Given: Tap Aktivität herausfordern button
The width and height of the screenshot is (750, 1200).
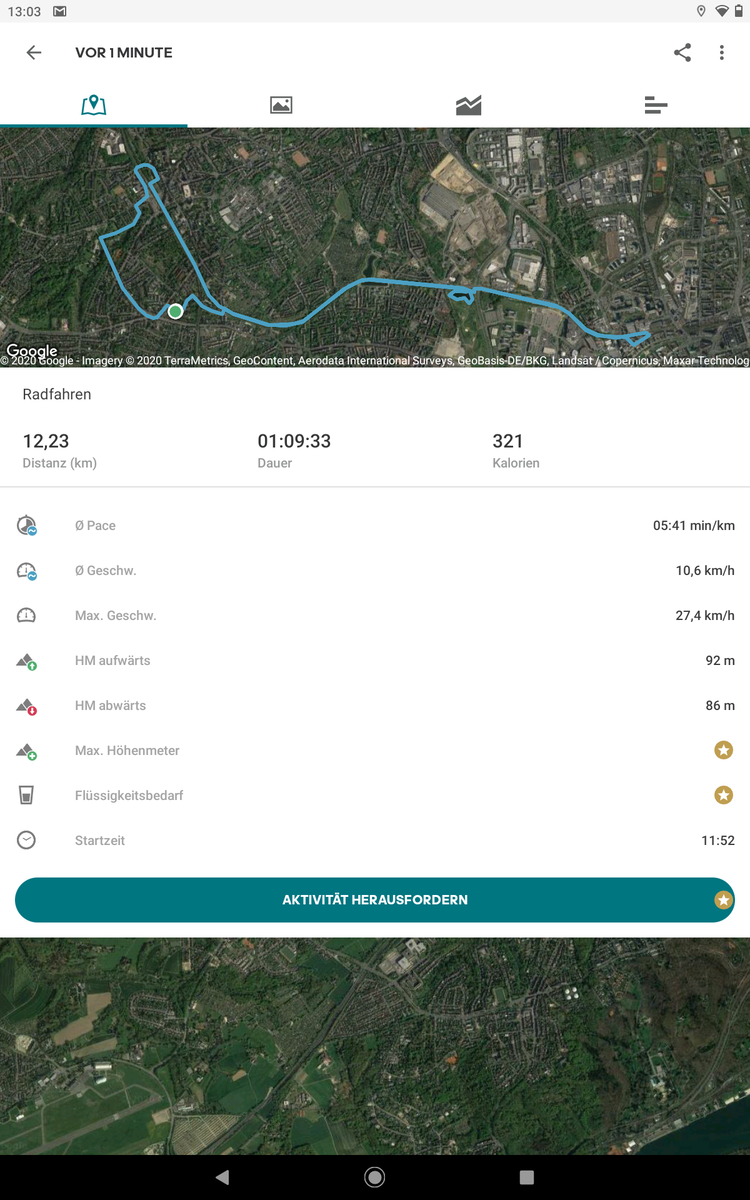Looking at the screenshot, I should [375, 900].
